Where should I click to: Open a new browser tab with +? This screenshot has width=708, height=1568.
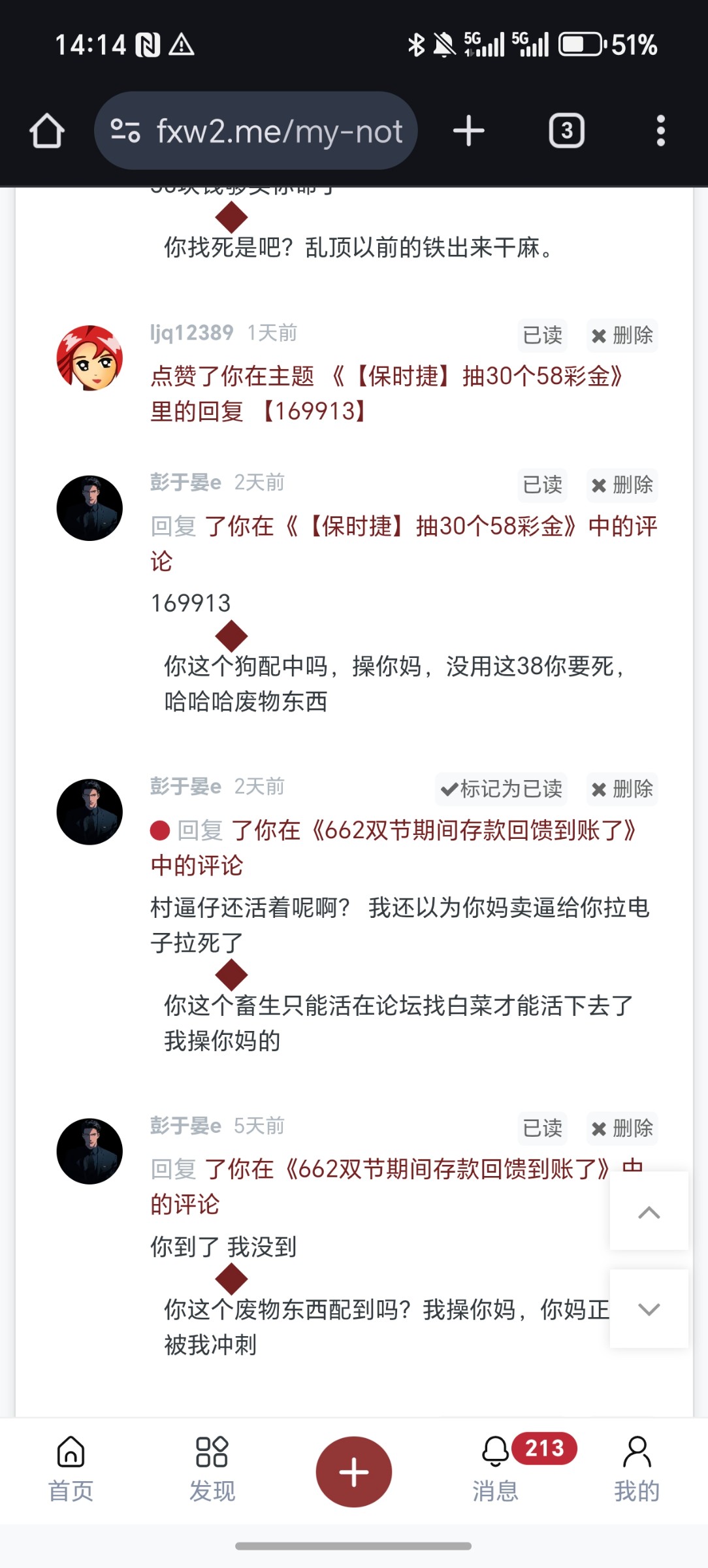click(x=468, y=130)
